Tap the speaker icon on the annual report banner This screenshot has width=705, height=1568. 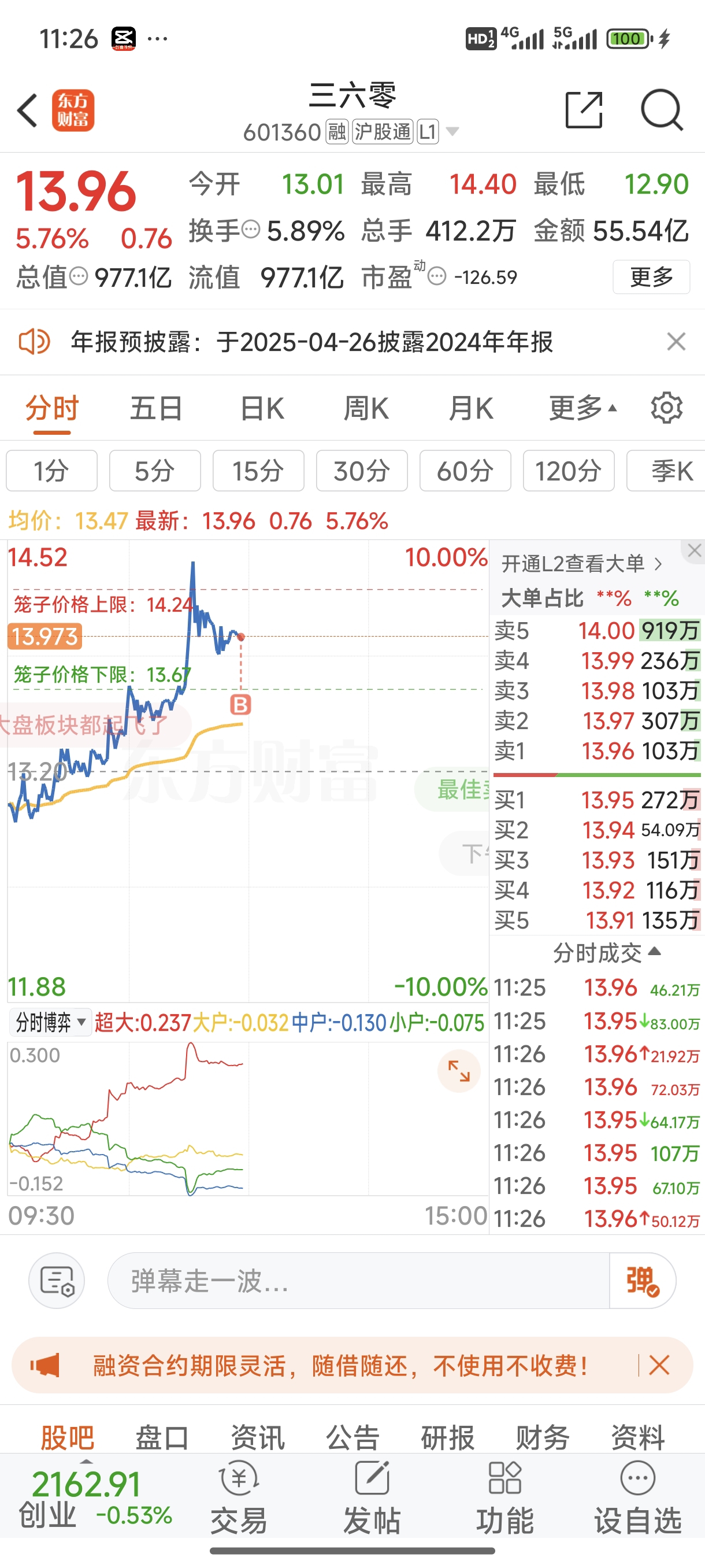click(x=35, y=342)
